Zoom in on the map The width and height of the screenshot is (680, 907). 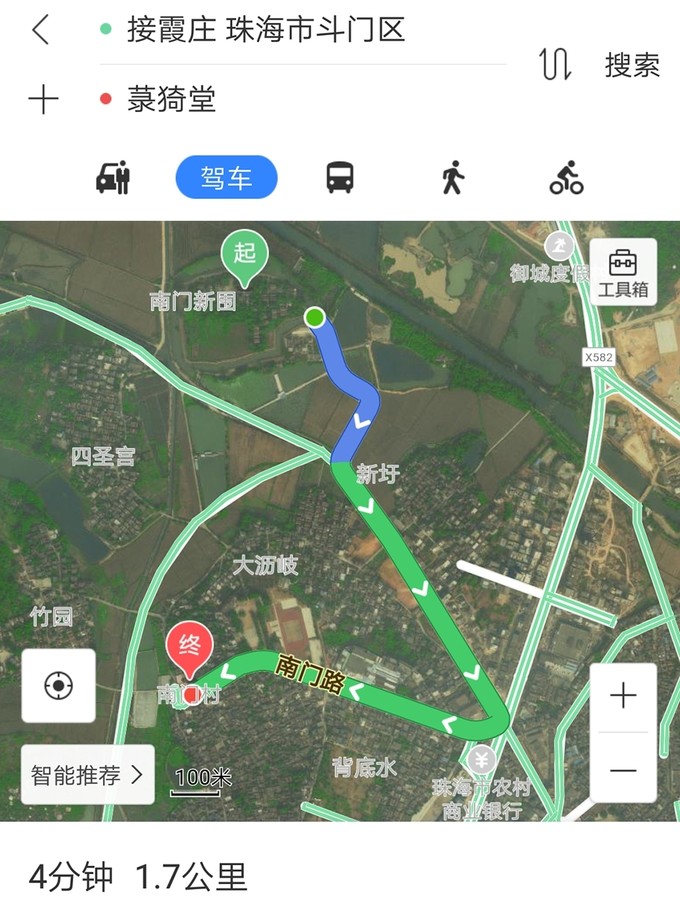click(623, 696)
